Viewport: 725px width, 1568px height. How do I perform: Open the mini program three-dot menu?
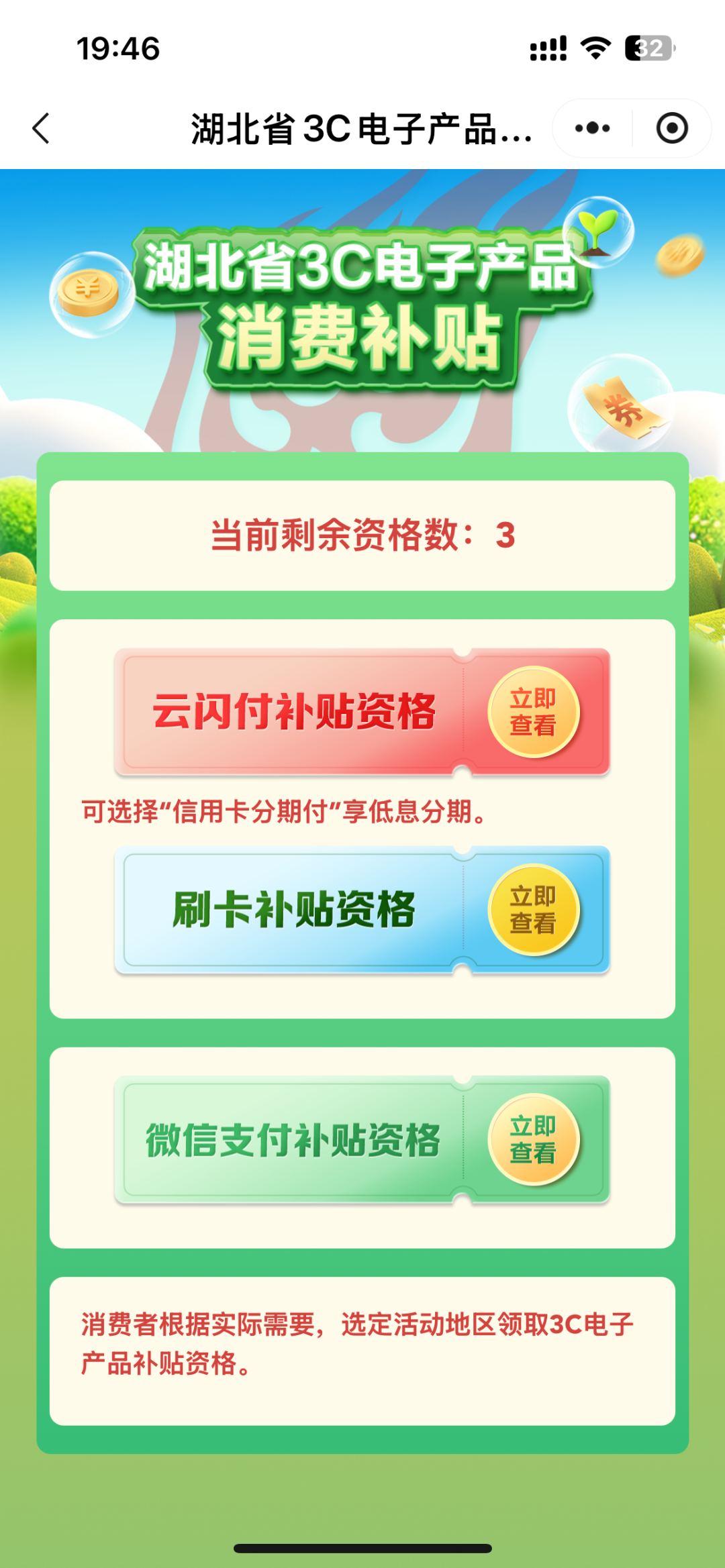[x=592, y=128]
